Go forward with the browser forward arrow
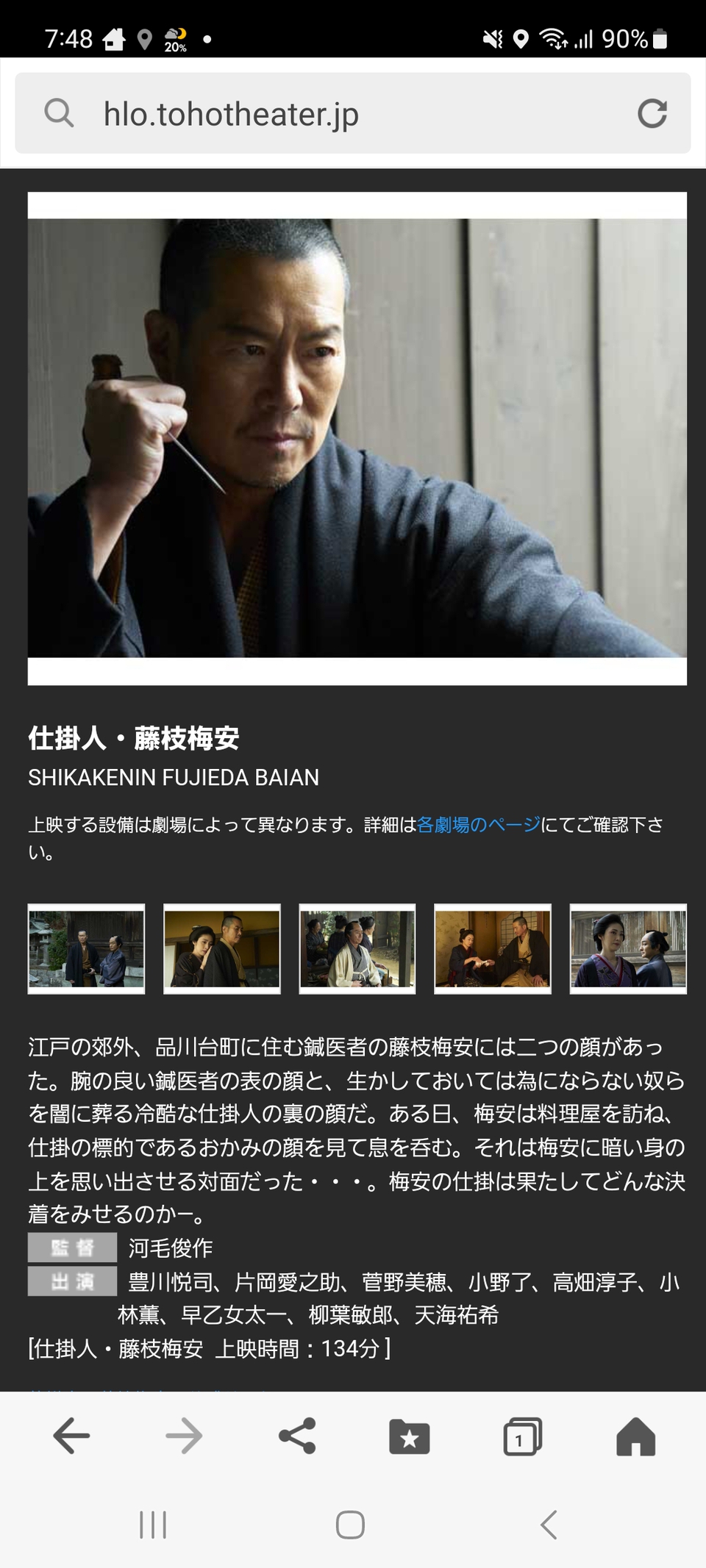 point(184,1436)
